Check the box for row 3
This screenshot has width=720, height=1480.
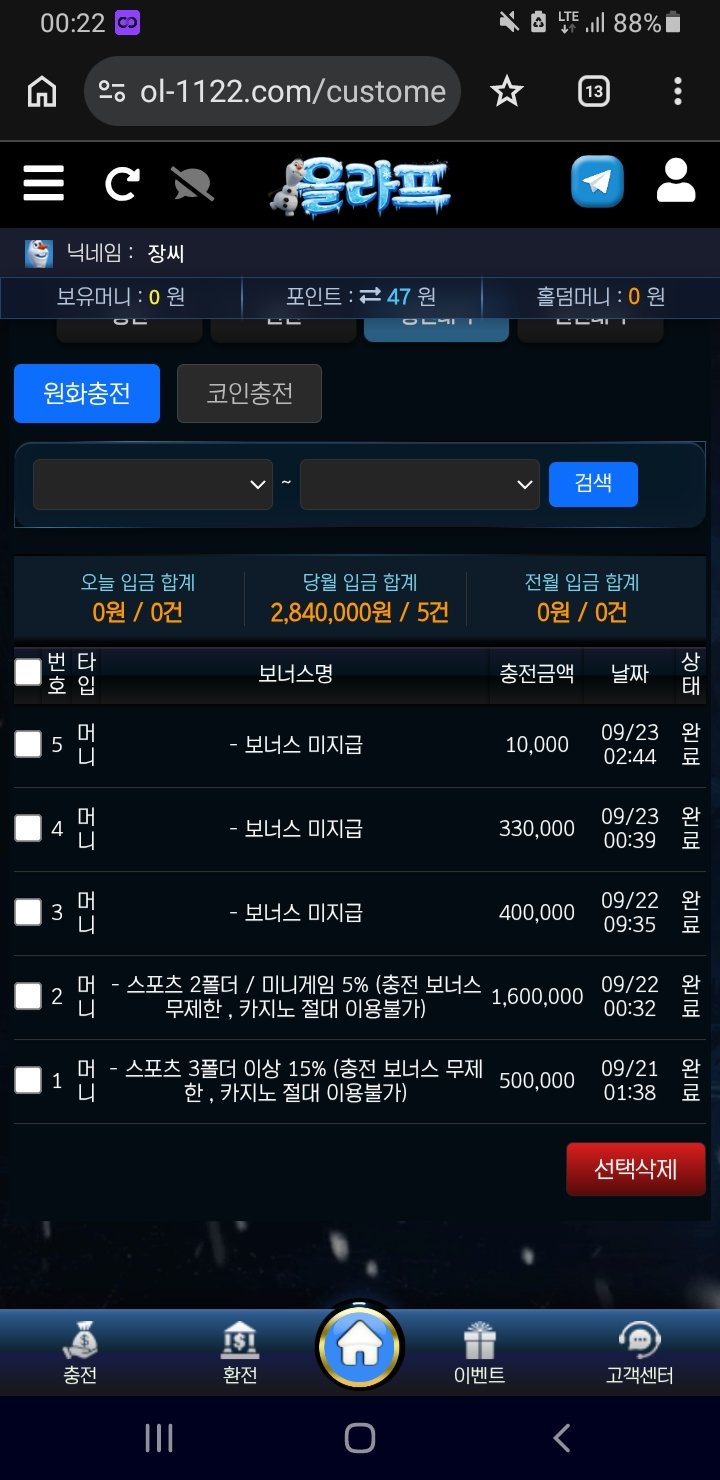coord(28,912)
